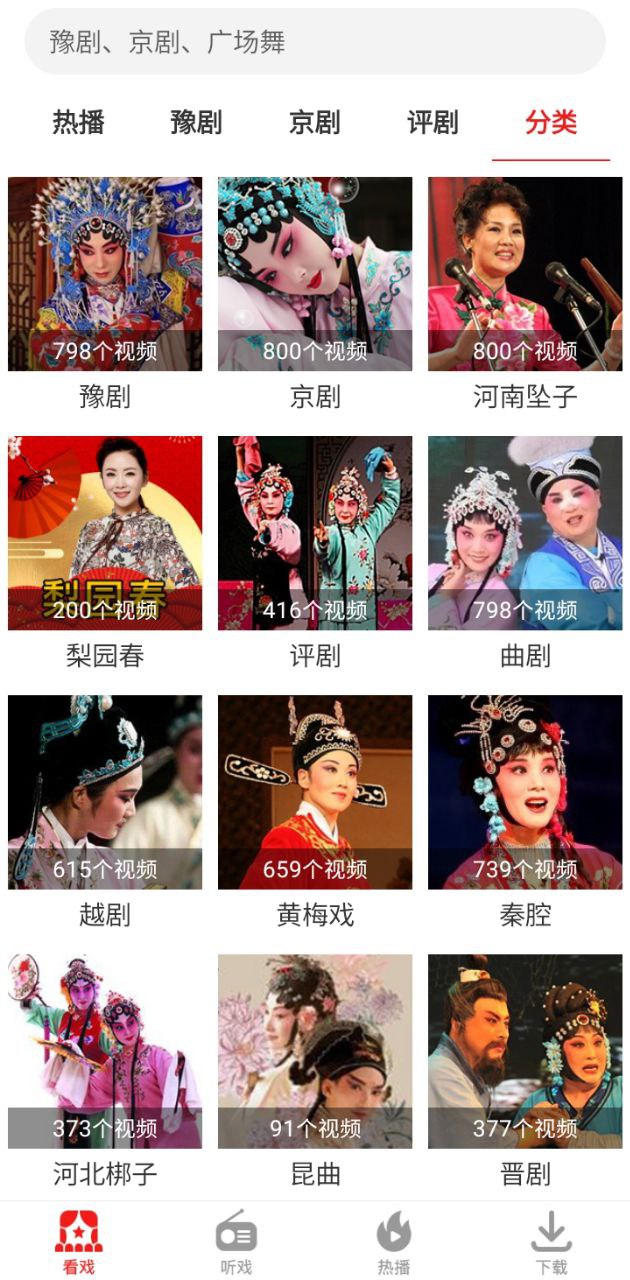Image resolution: width=630 pixels, height=1280 pixels.
Task: Tap the search field for 豫剧、京剧、广场舞
Action: pyautogui.click(x=314, y=42)
